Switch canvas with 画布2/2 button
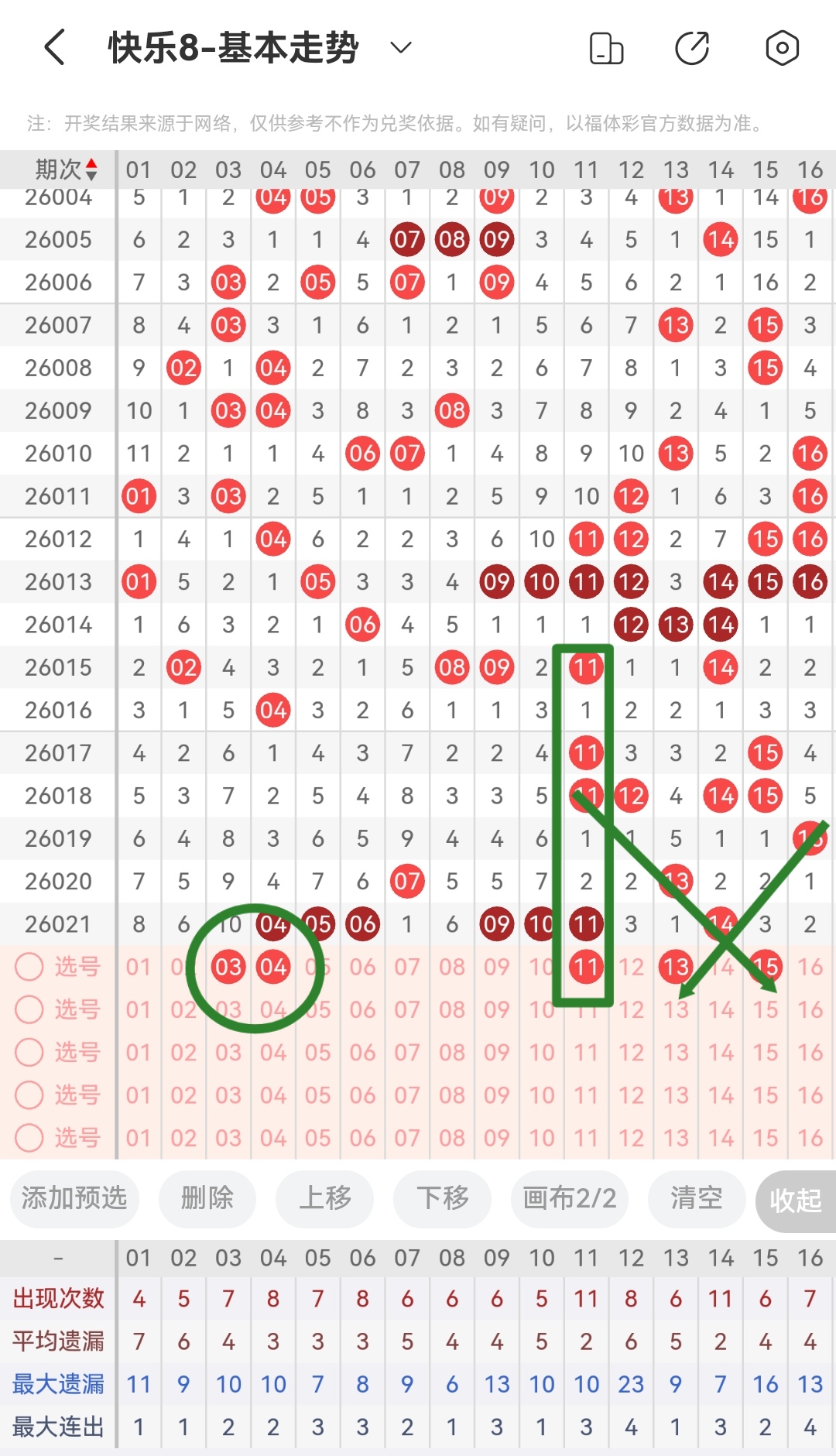 click(x=569, y=1198)
